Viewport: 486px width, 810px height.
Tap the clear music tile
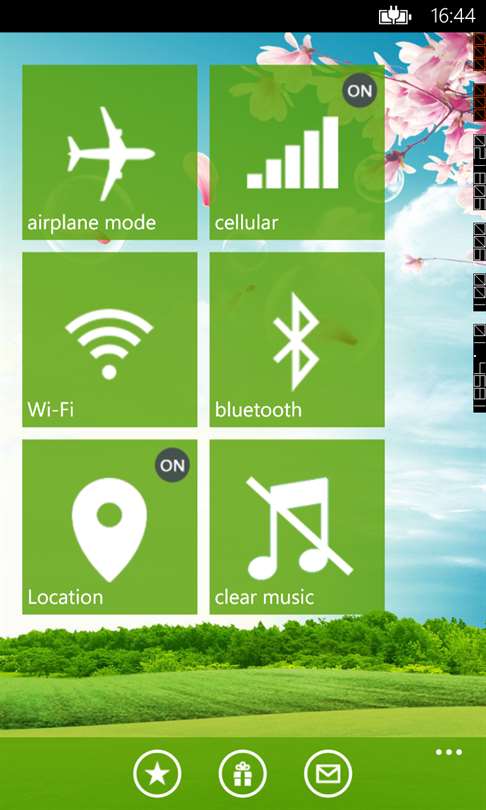[x=297, y=527]
